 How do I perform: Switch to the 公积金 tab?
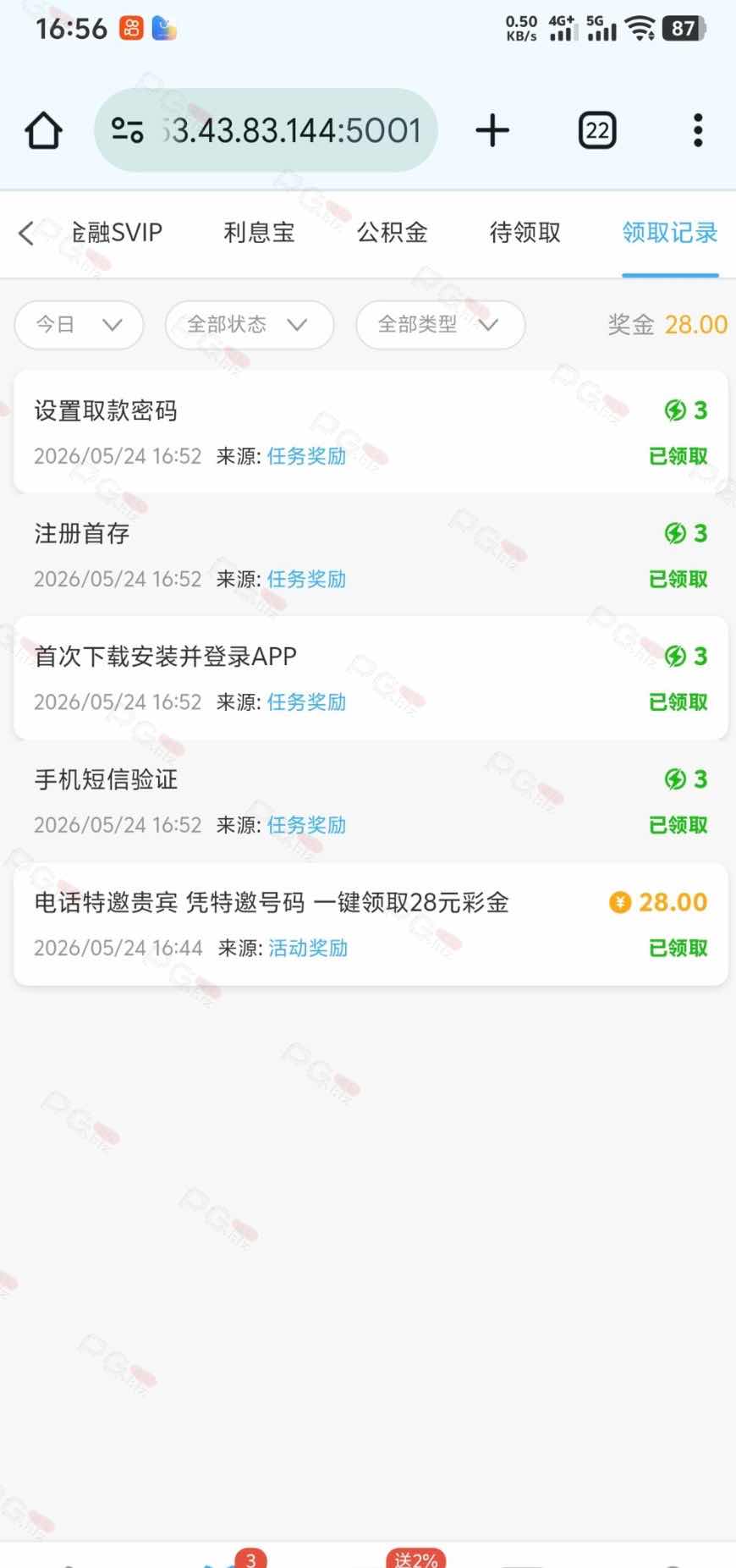(393, 232)
